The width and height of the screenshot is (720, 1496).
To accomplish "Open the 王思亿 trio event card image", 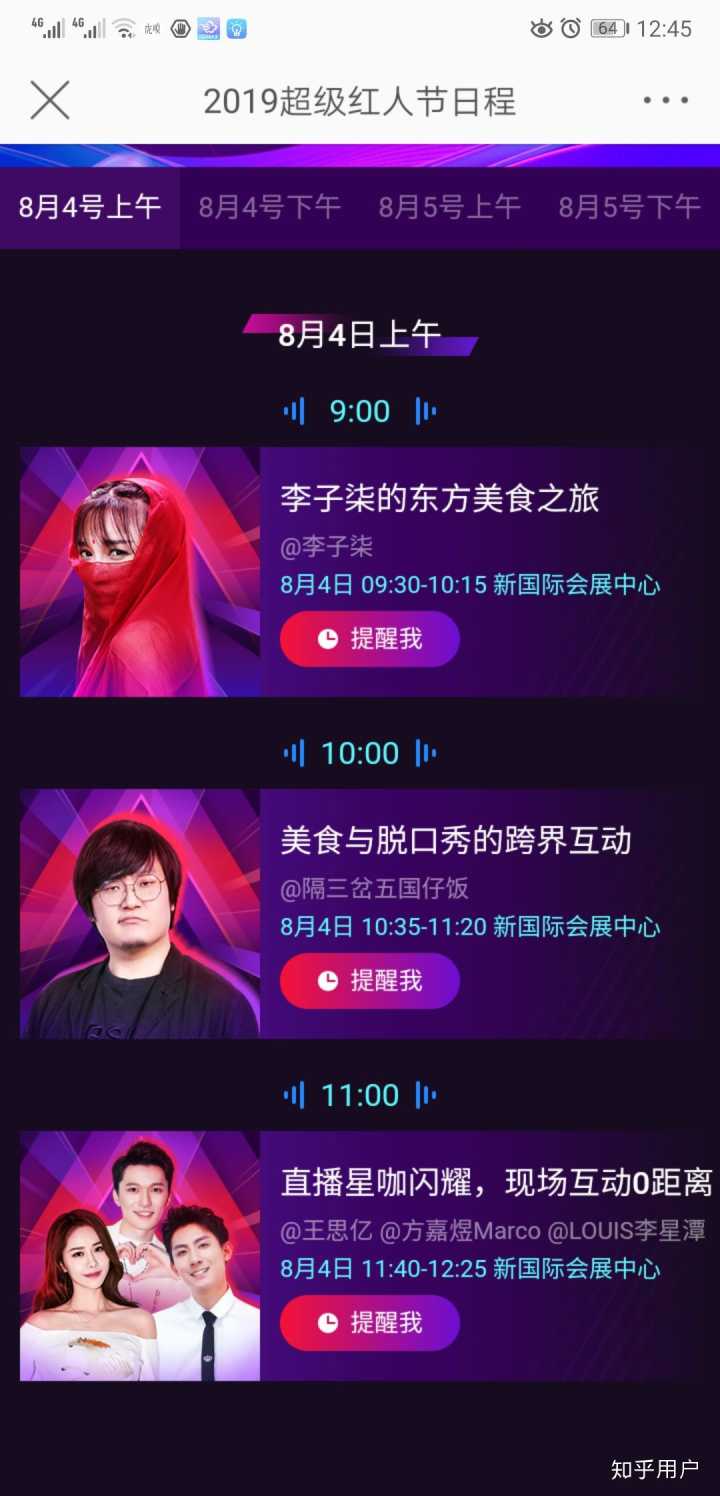I will [140, 1256].
